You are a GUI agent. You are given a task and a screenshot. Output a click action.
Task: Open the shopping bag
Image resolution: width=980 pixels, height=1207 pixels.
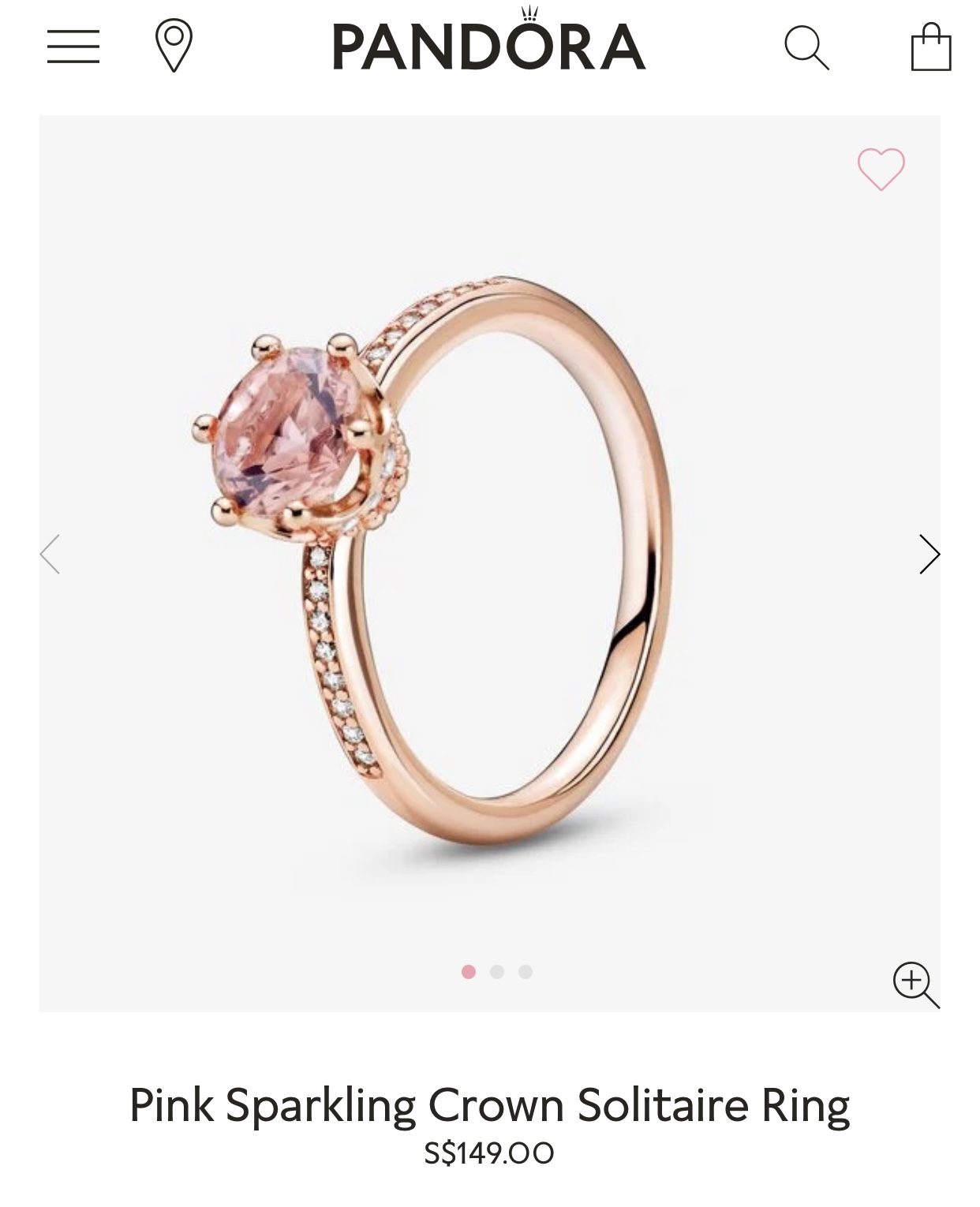(930, 47)
